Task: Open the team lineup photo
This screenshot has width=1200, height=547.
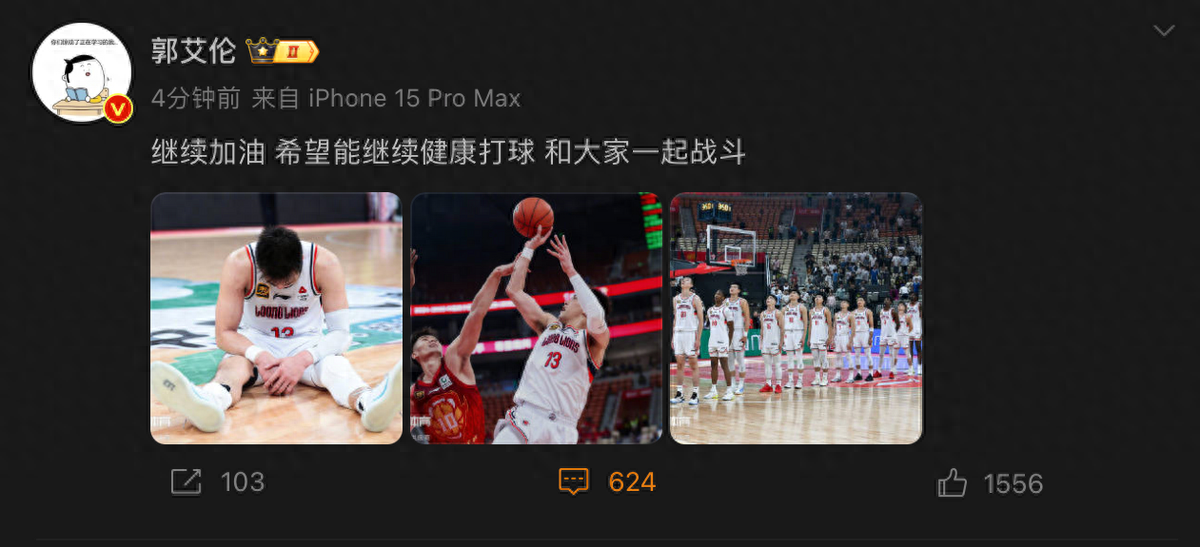Action: click(795, 318)
